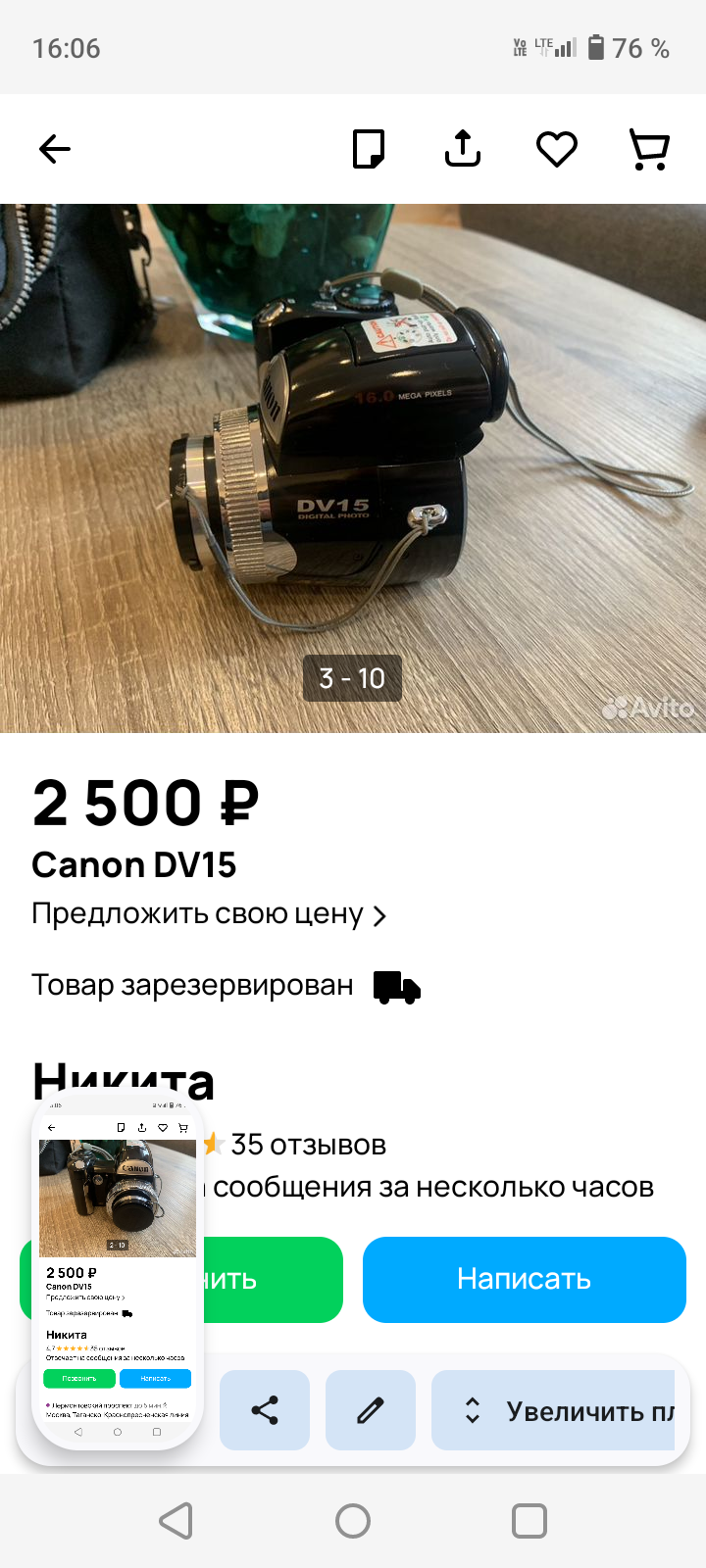This screenshot has height=1568, width=706.
Task: Share this listing via the upload icon
Action: tap(463, 149)
